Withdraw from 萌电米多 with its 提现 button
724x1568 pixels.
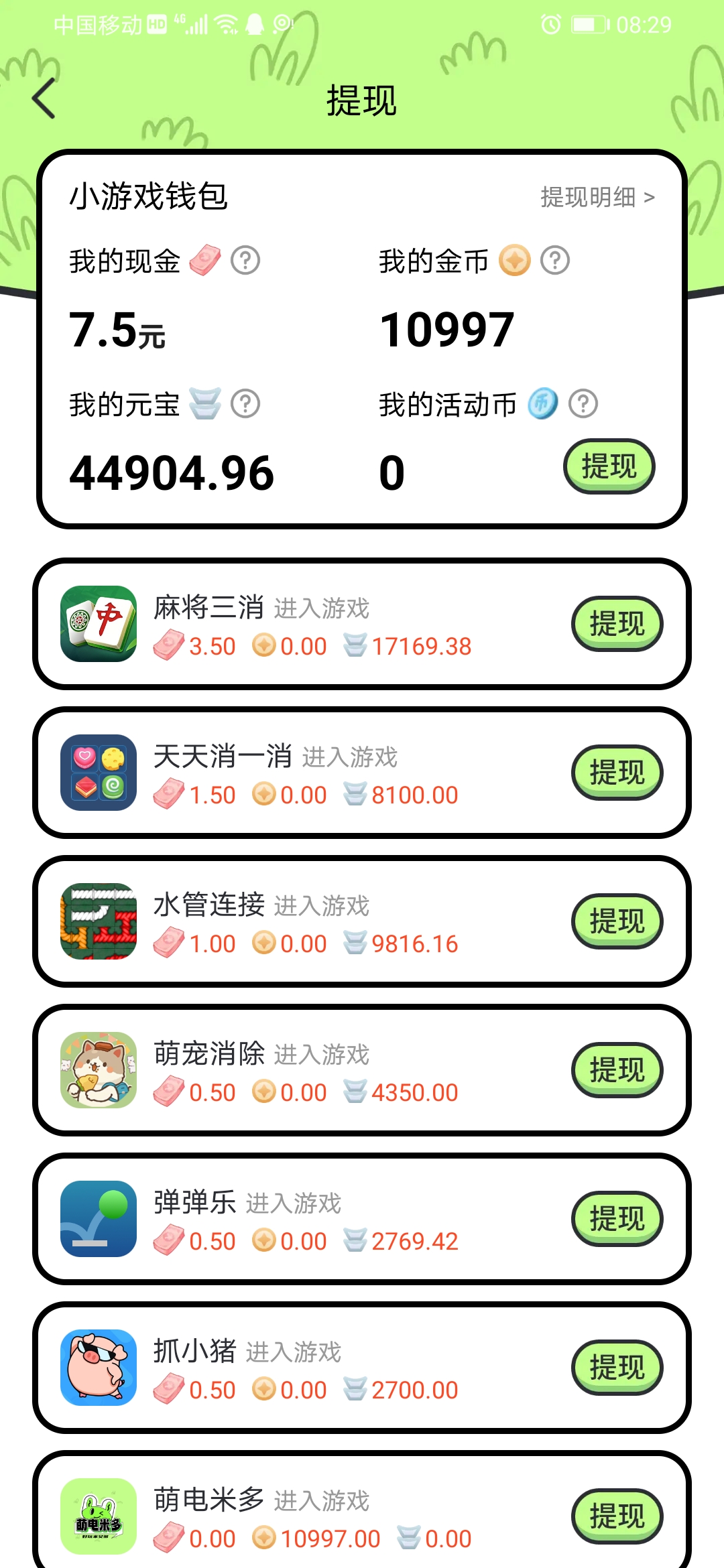pos(617,1516)
